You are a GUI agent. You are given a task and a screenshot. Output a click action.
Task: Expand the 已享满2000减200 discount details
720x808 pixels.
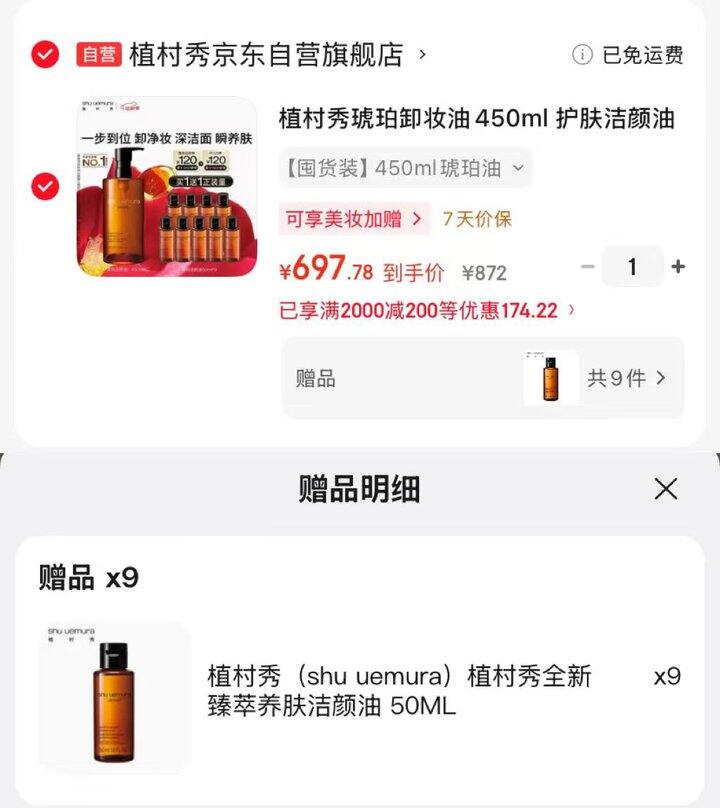[428, 310]
